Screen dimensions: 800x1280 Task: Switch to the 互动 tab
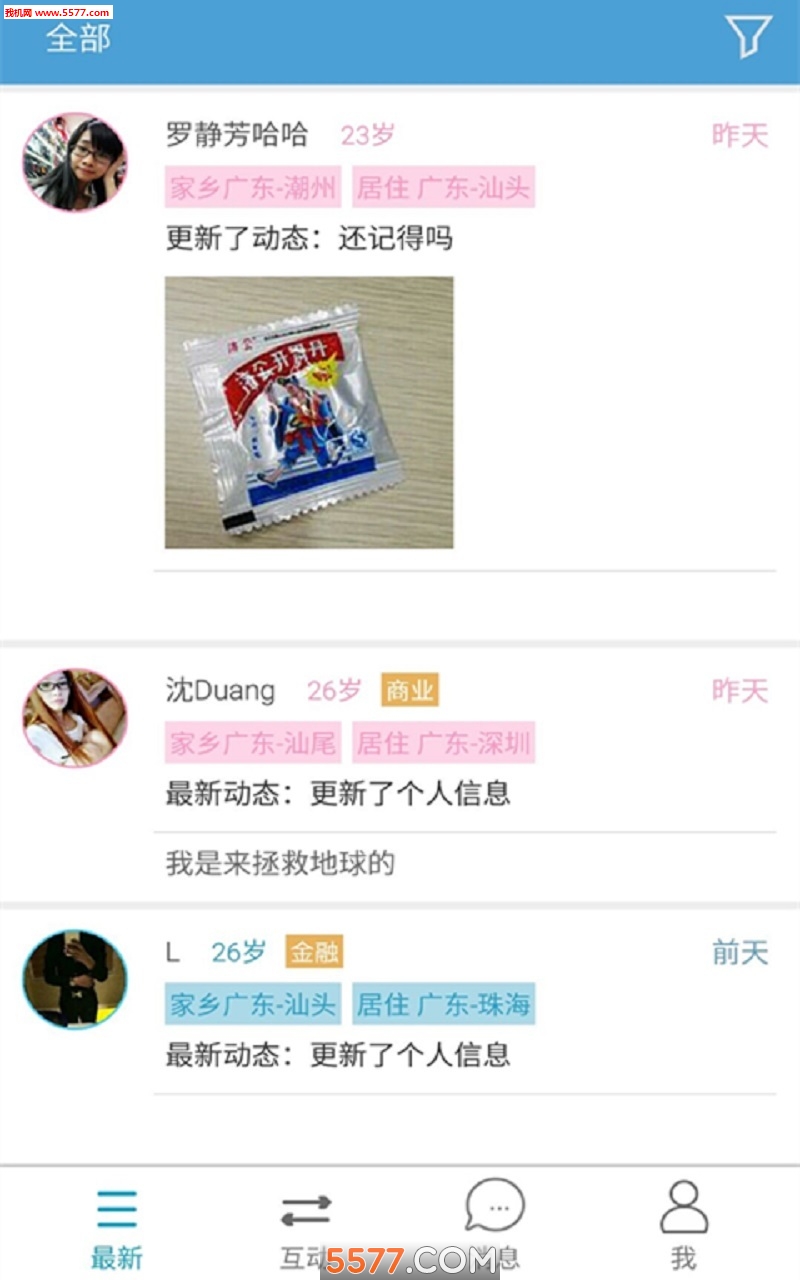point(305,1226)
